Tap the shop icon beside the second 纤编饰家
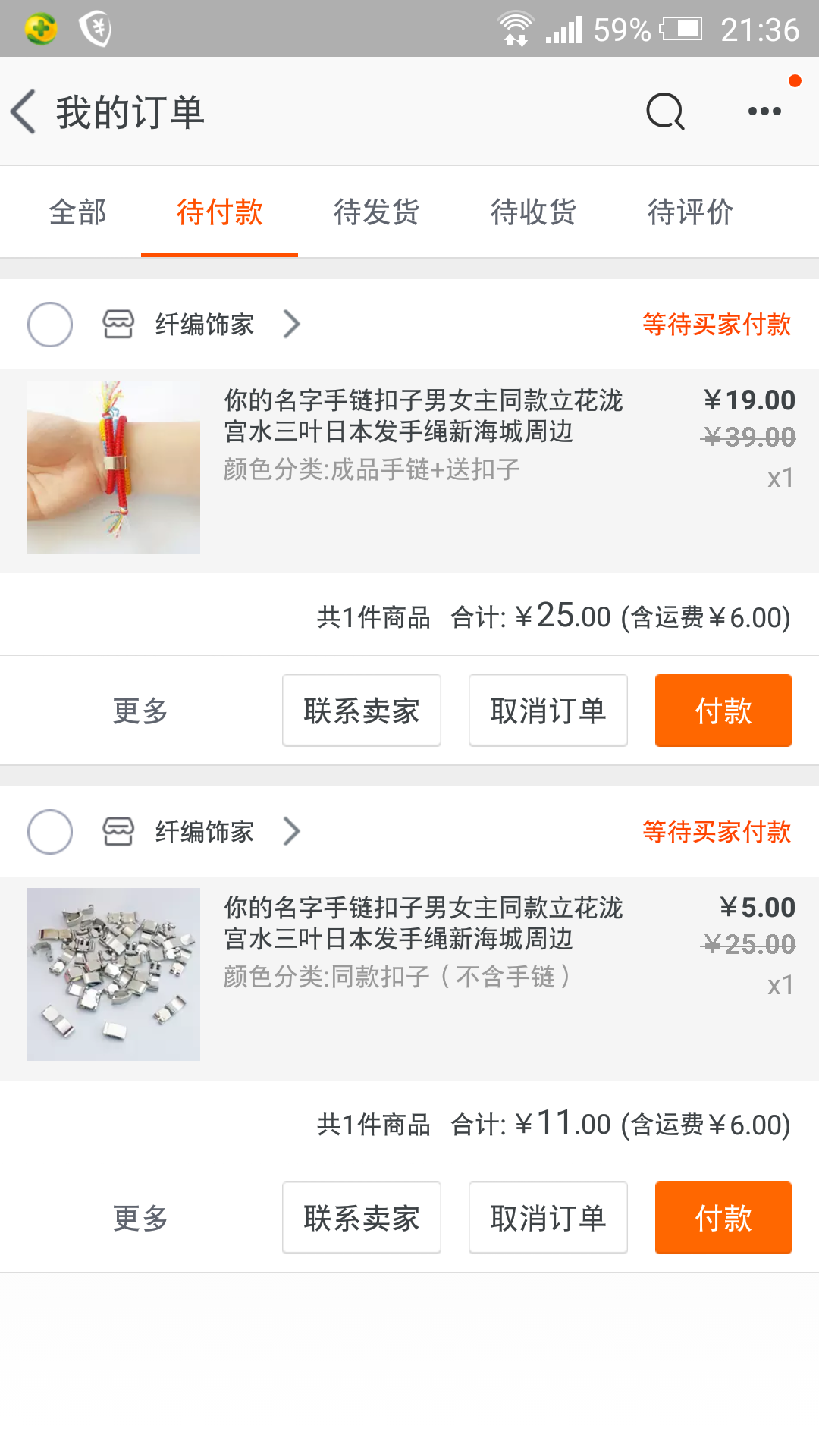This screenshot has height=1456, width=819. 118,832
